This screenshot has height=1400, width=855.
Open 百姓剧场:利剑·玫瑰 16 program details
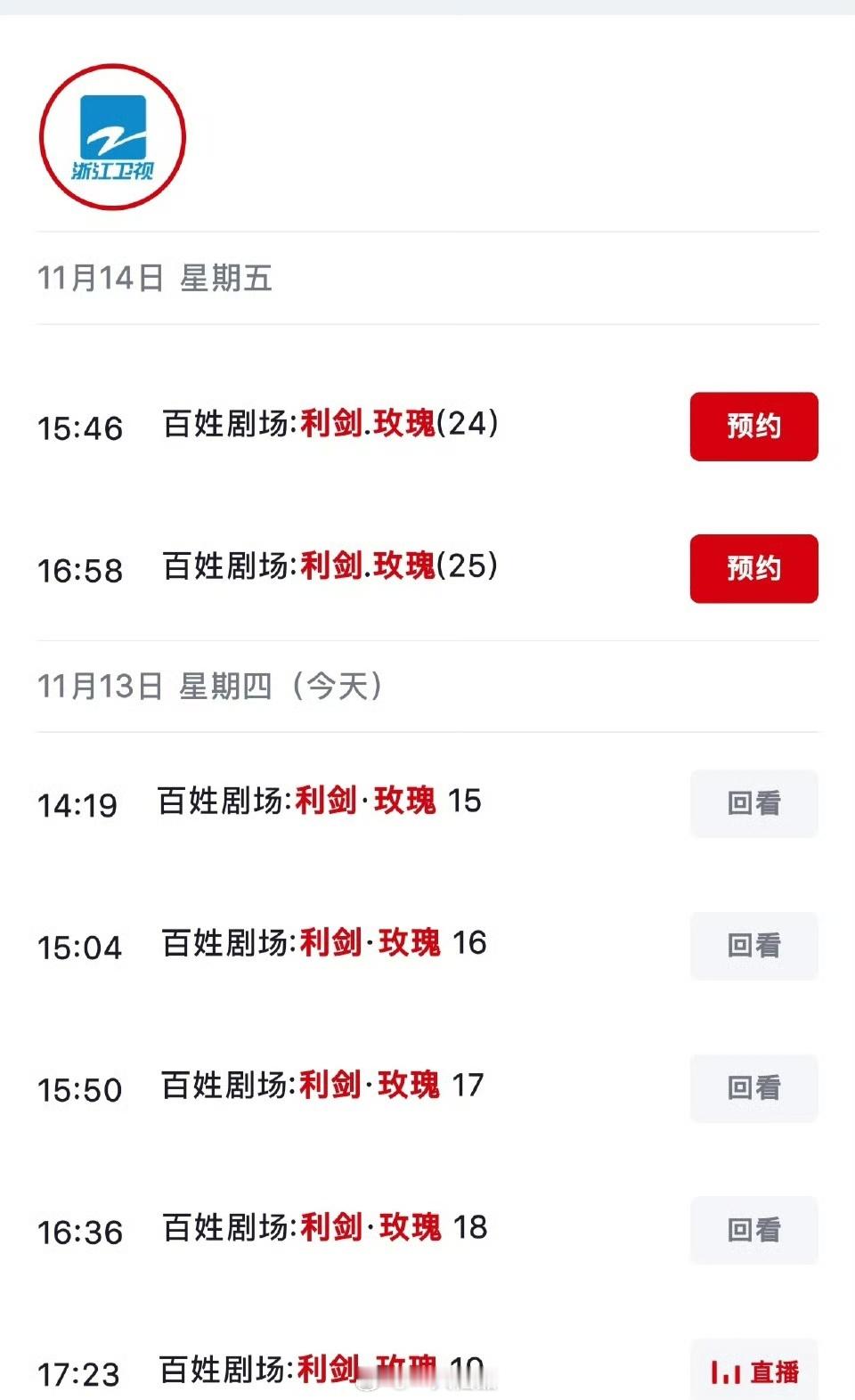click(321, 945)
